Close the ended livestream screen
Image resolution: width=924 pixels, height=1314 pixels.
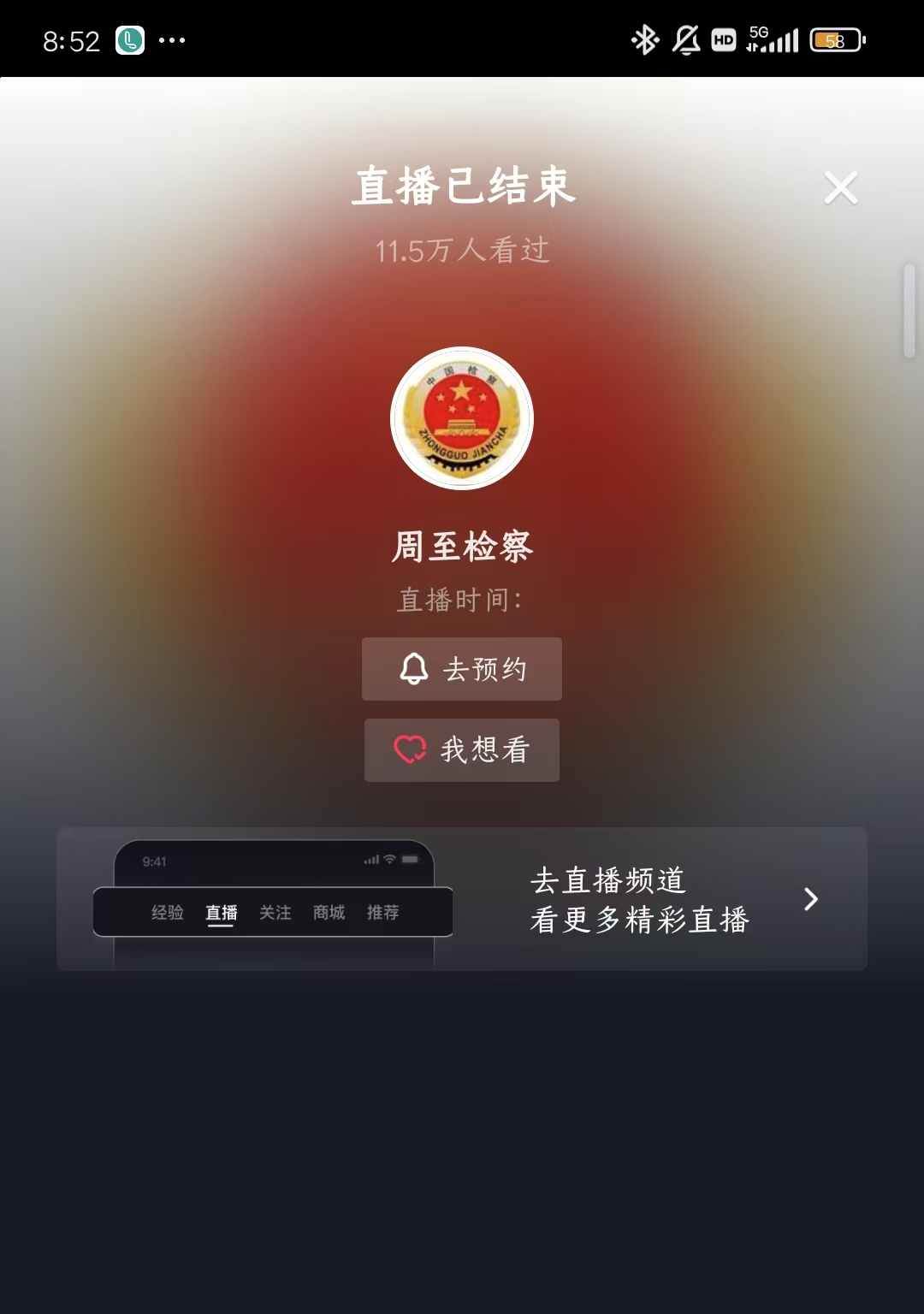click(840, 187)
